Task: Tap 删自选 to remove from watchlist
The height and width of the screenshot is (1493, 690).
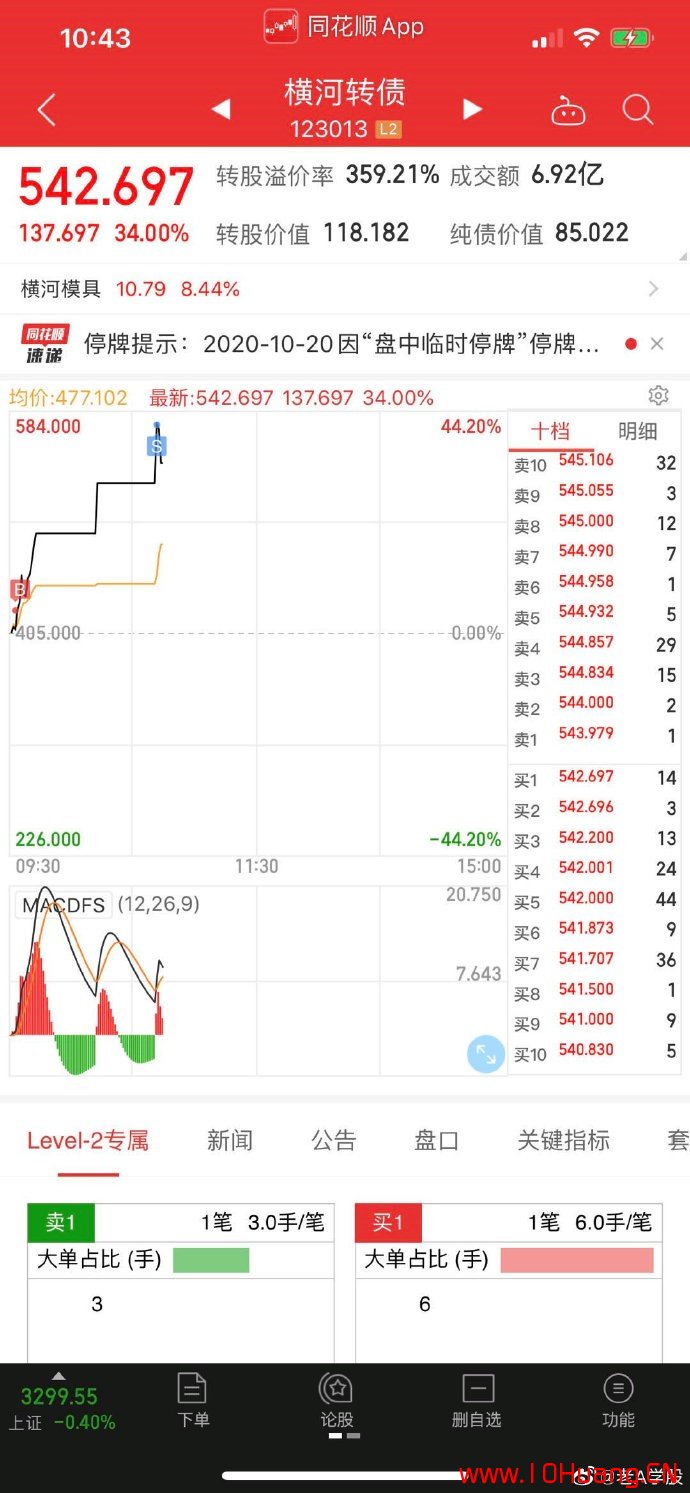Action: coord(477,1400)
